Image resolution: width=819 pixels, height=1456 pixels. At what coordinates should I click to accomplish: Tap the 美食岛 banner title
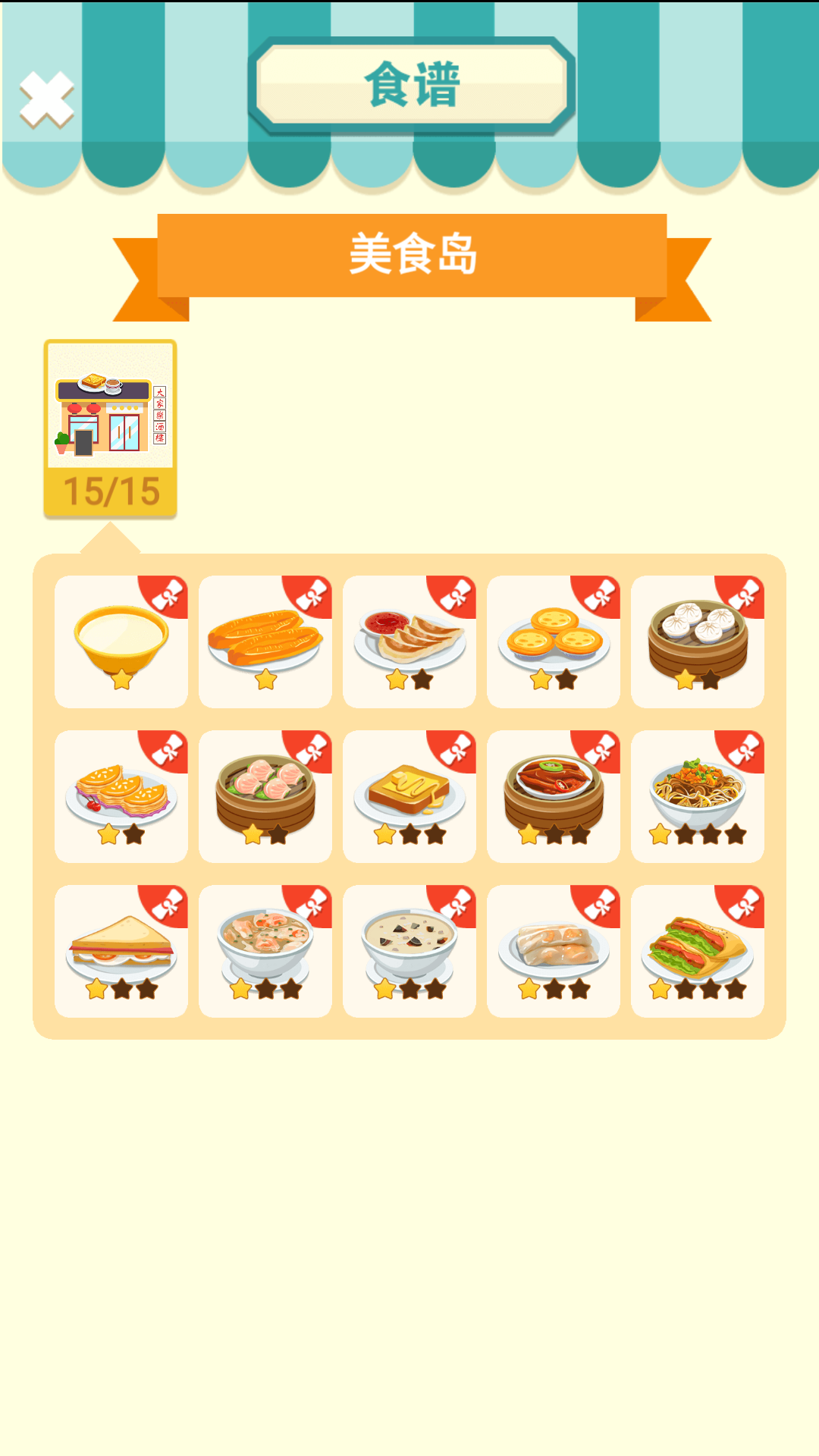pyautogui.click(x=409, y=258)
